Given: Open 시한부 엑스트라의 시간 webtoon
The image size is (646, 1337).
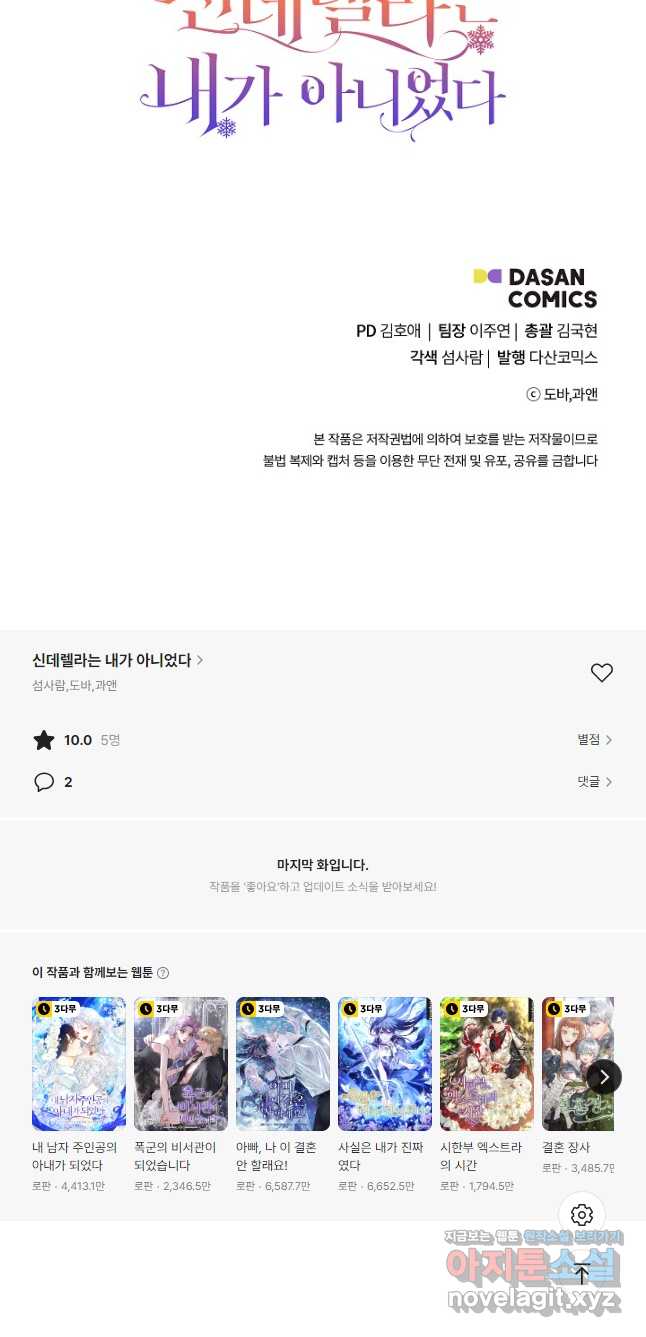Looking at the screenshot, I should point(487,1064).
